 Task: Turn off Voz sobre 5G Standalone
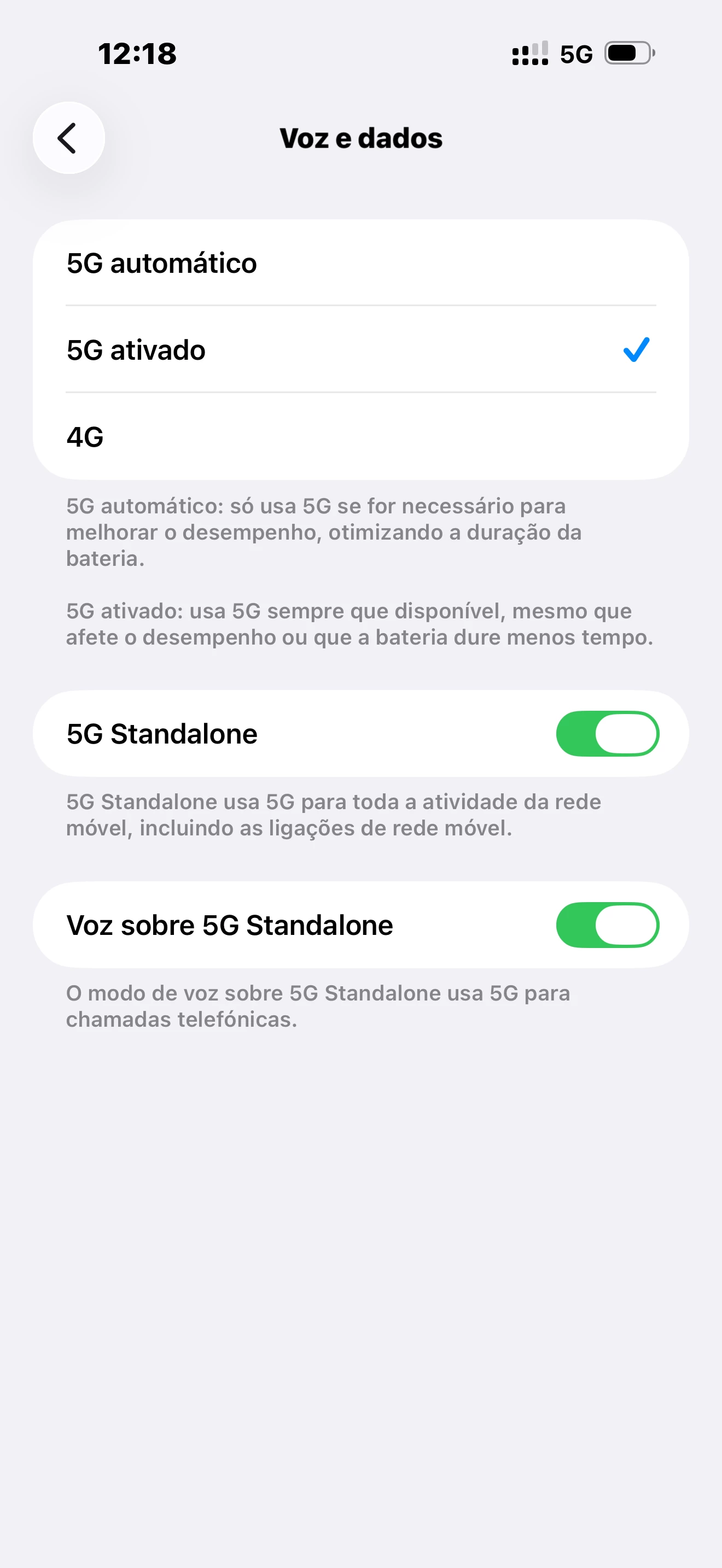point(607,925)
